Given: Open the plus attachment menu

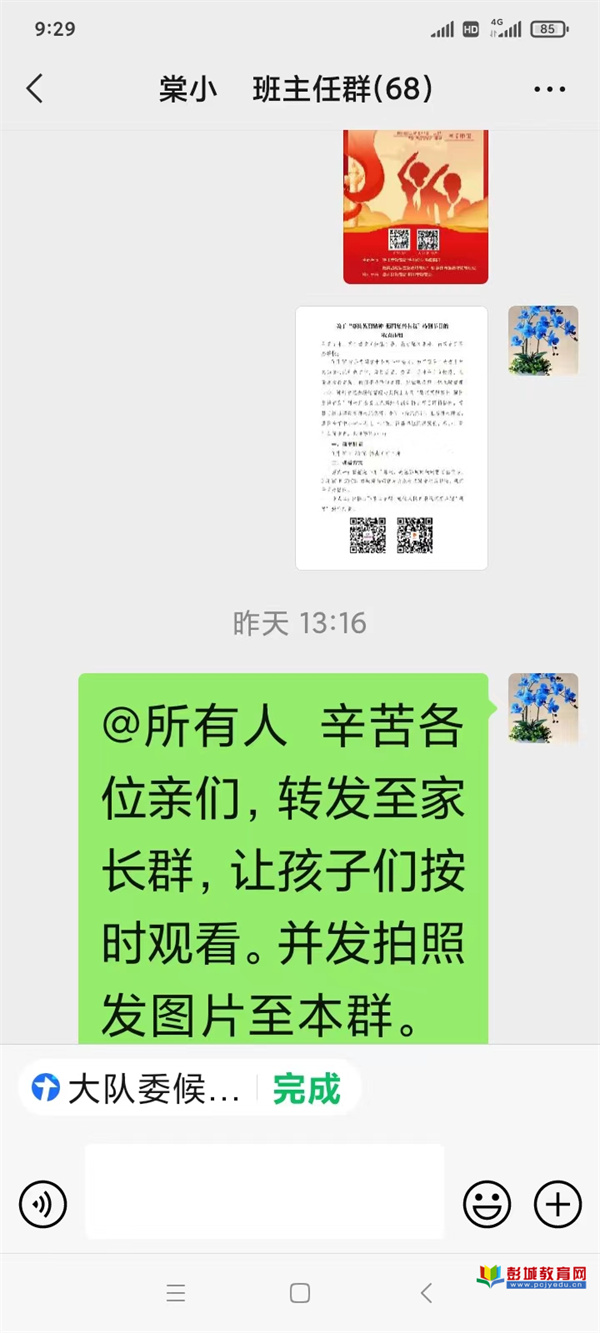Looking at the screenshot, I should coord(557,1204).
